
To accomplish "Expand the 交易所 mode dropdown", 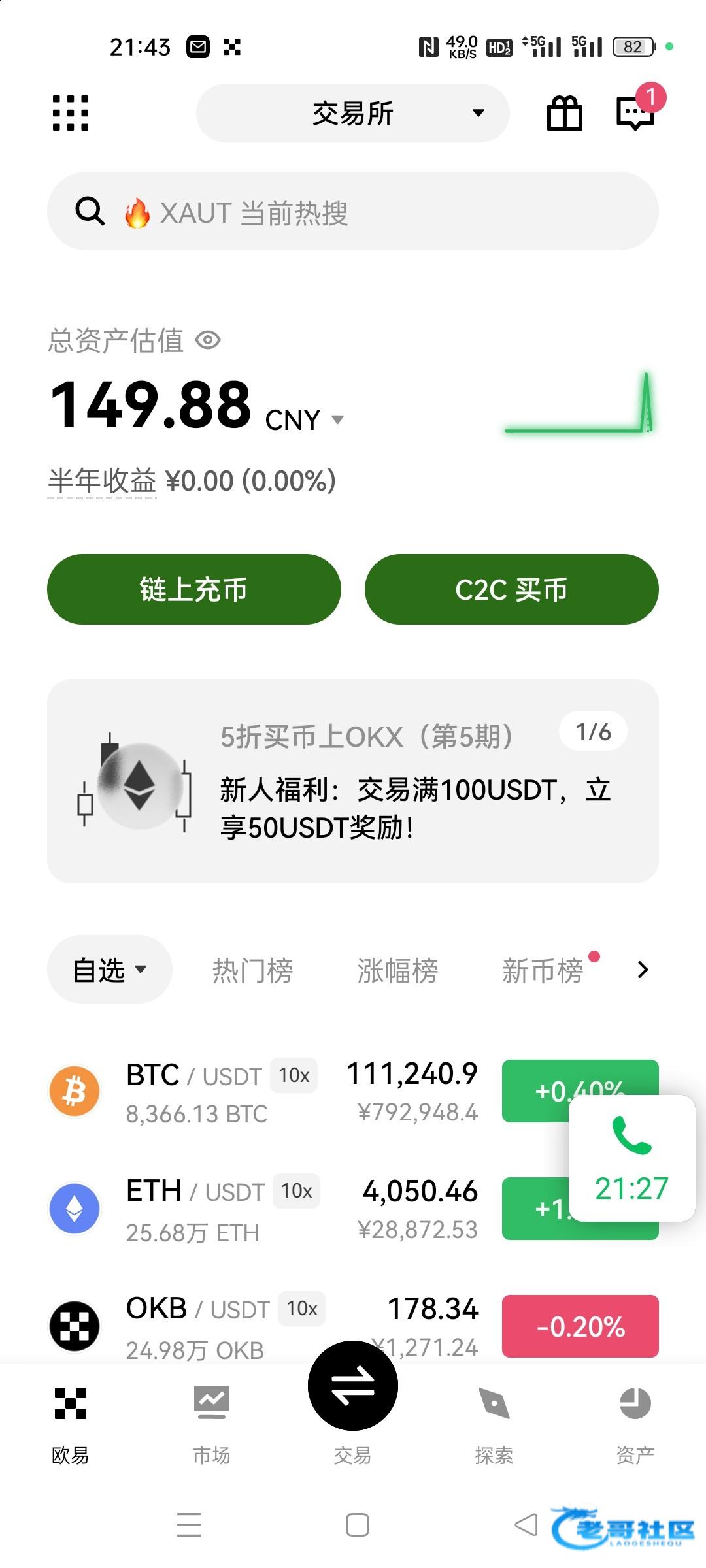I will 353,113.
